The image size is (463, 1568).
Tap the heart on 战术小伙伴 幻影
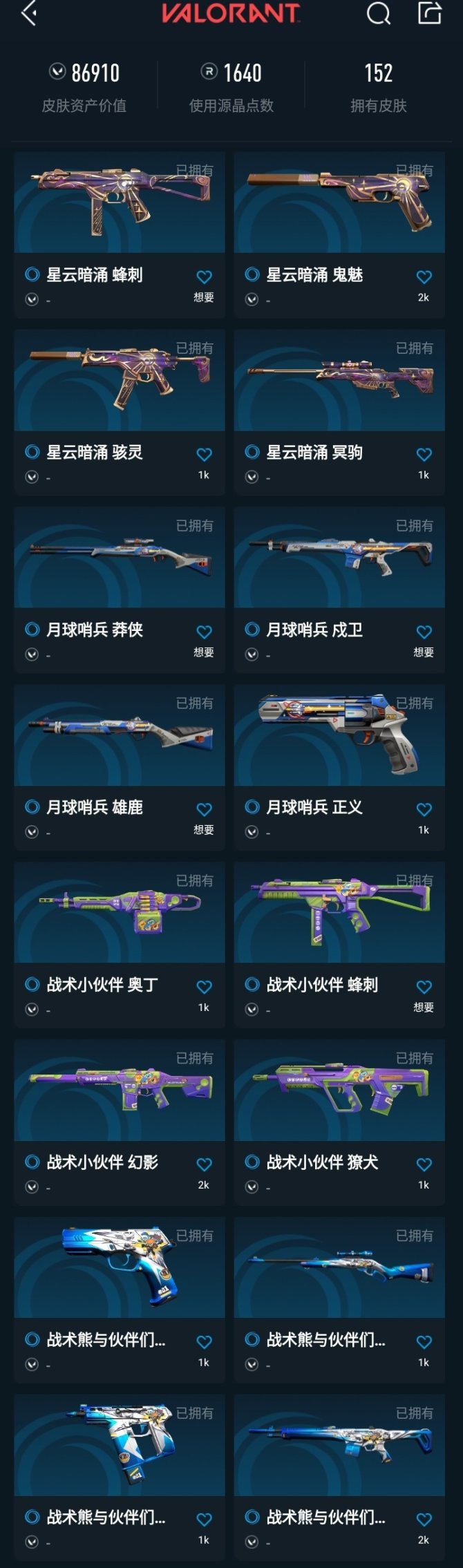coord(204,1164)
